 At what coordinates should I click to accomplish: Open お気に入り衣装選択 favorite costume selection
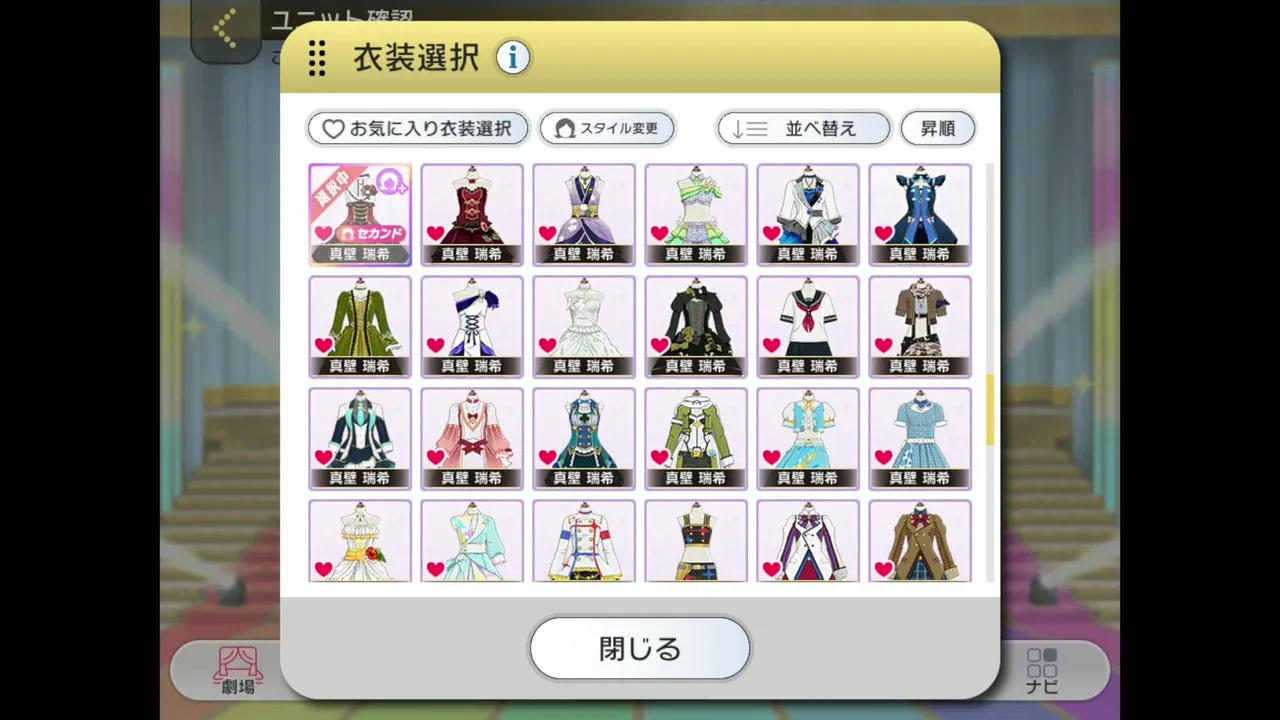tap(417, 128)
